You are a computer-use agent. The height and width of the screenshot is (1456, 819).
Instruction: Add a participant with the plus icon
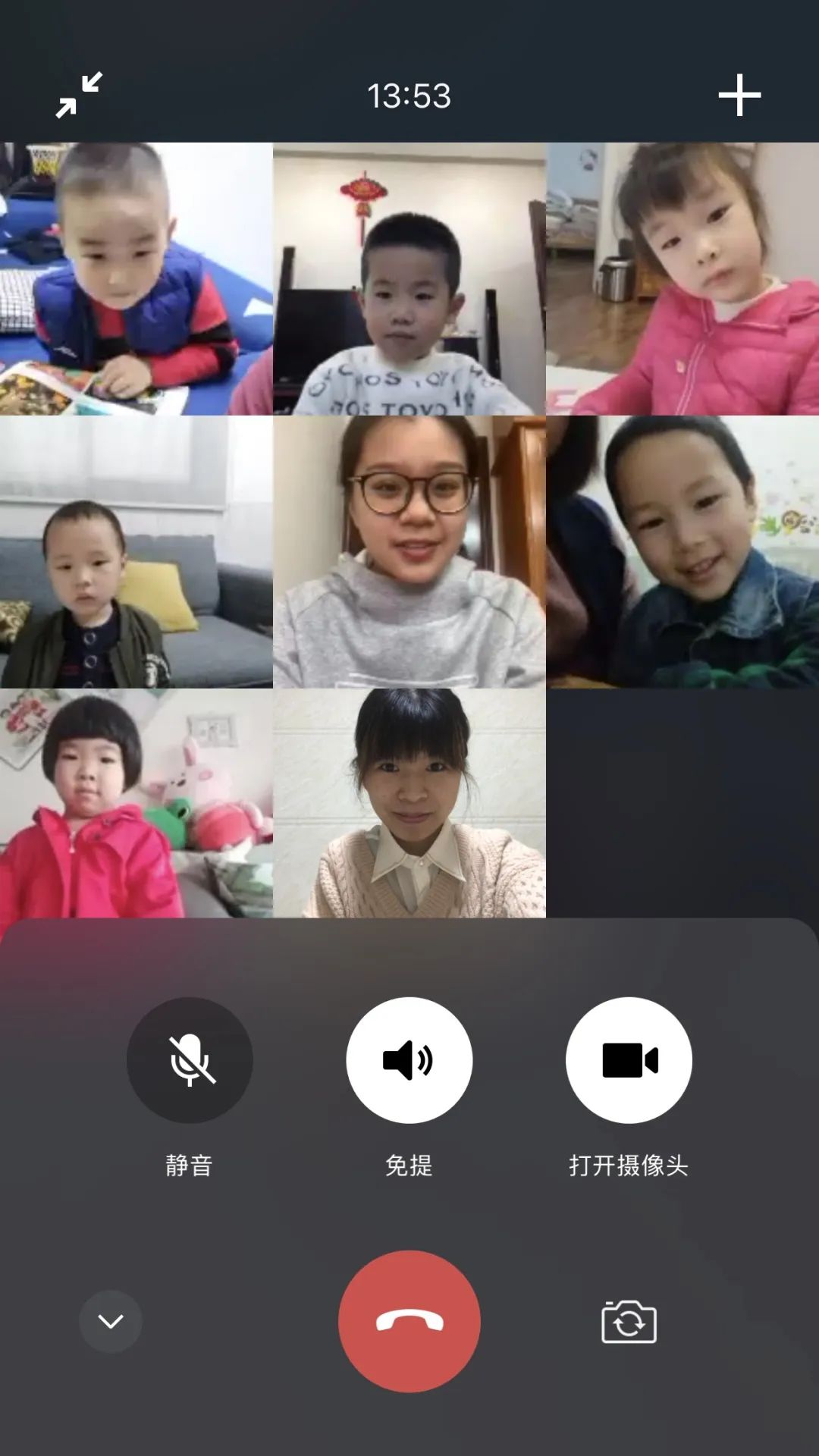click(739, 96)
